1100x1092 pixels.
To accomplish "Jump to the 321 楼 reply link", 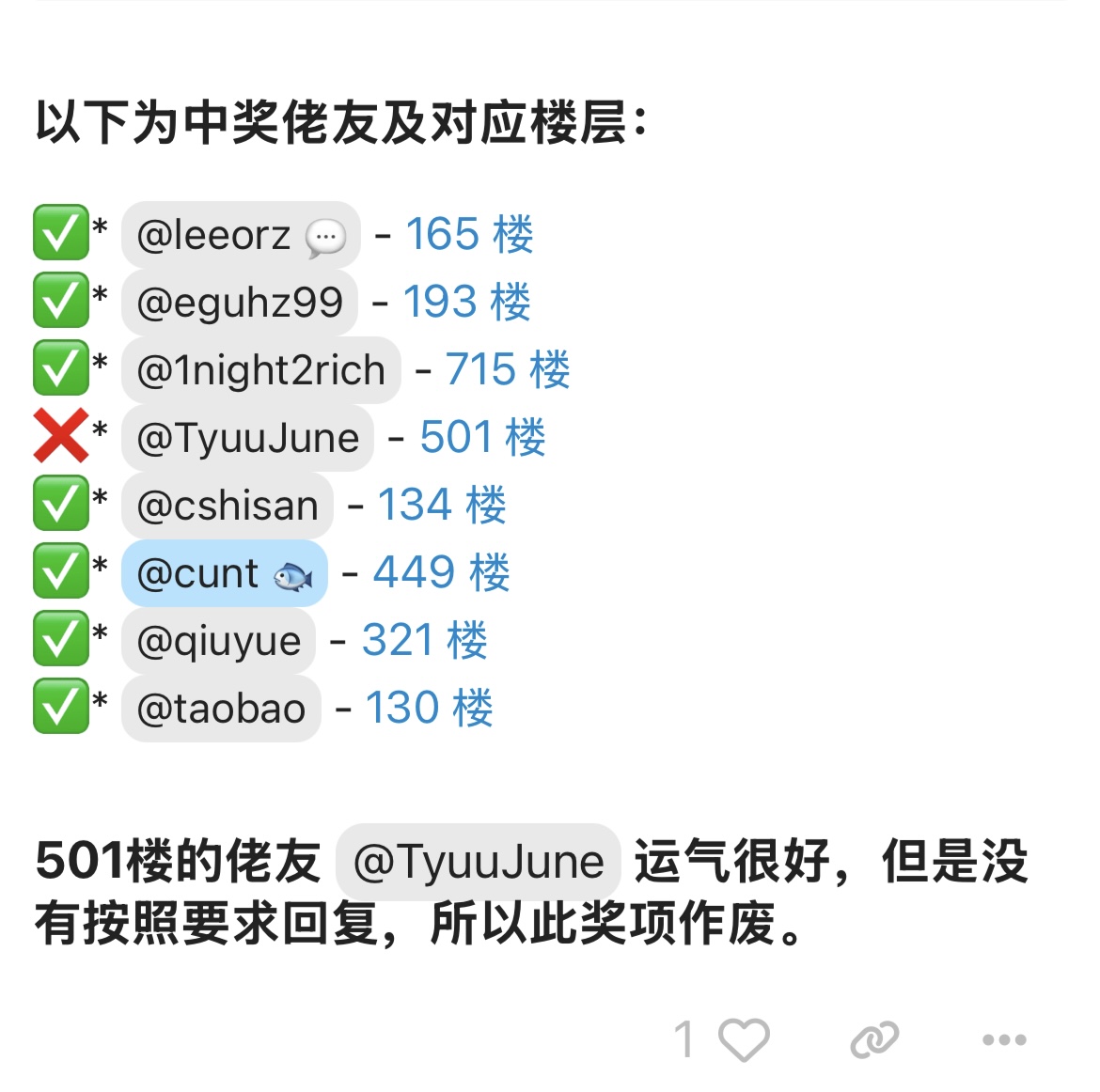I will [424, 640].
